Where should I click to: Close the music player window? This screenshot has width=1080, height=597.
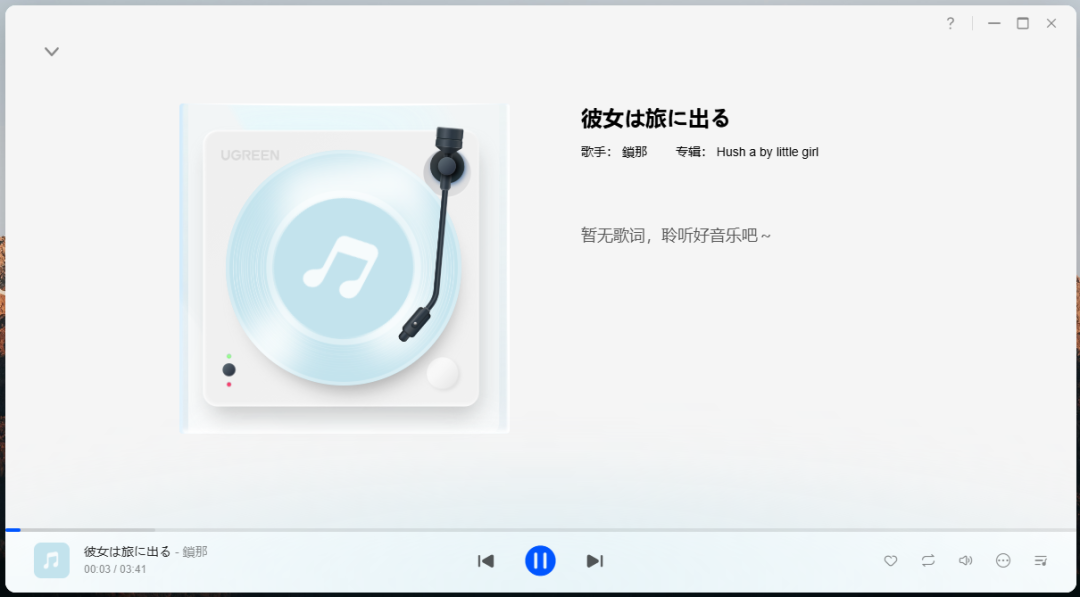(x=1051, y=23)
